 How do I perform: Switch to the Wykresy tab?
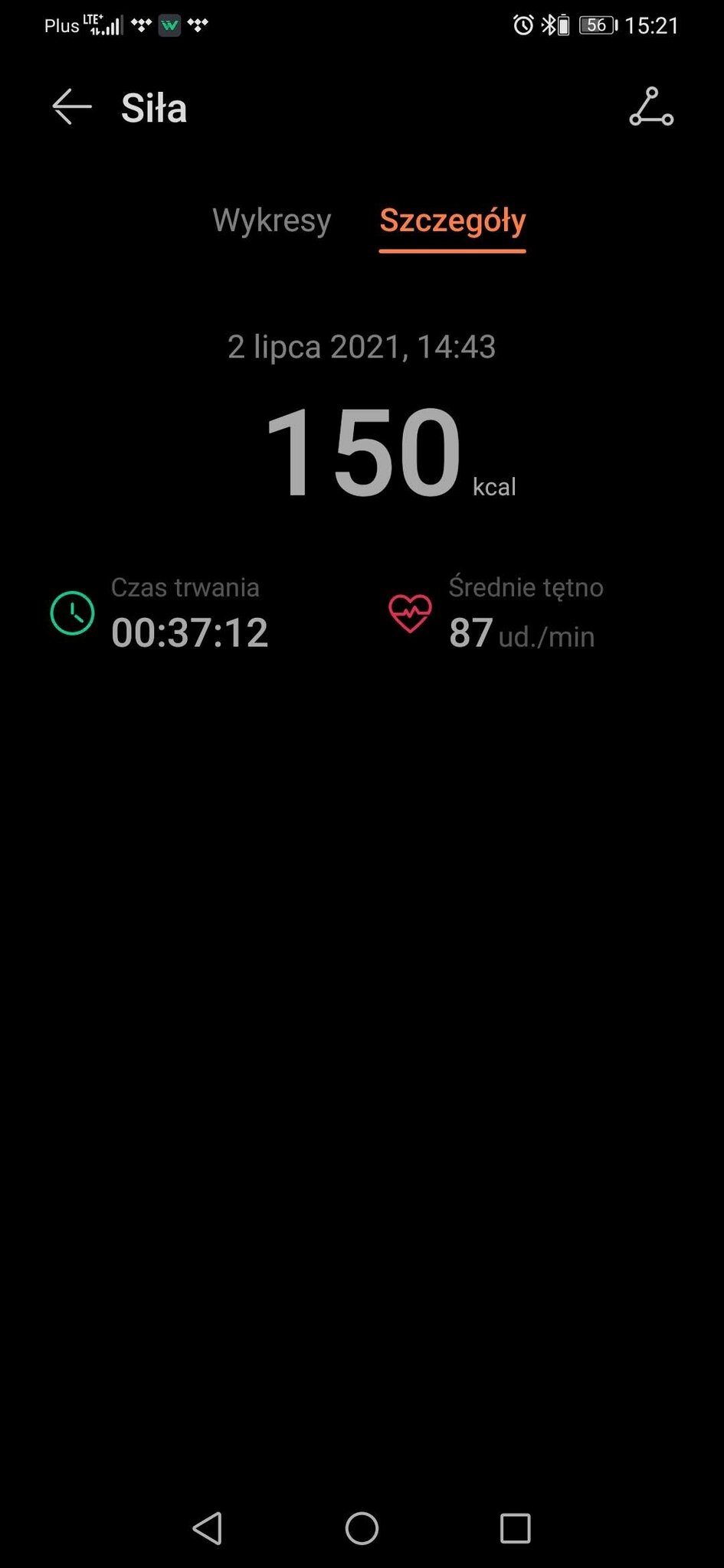[x=271, y=220]
